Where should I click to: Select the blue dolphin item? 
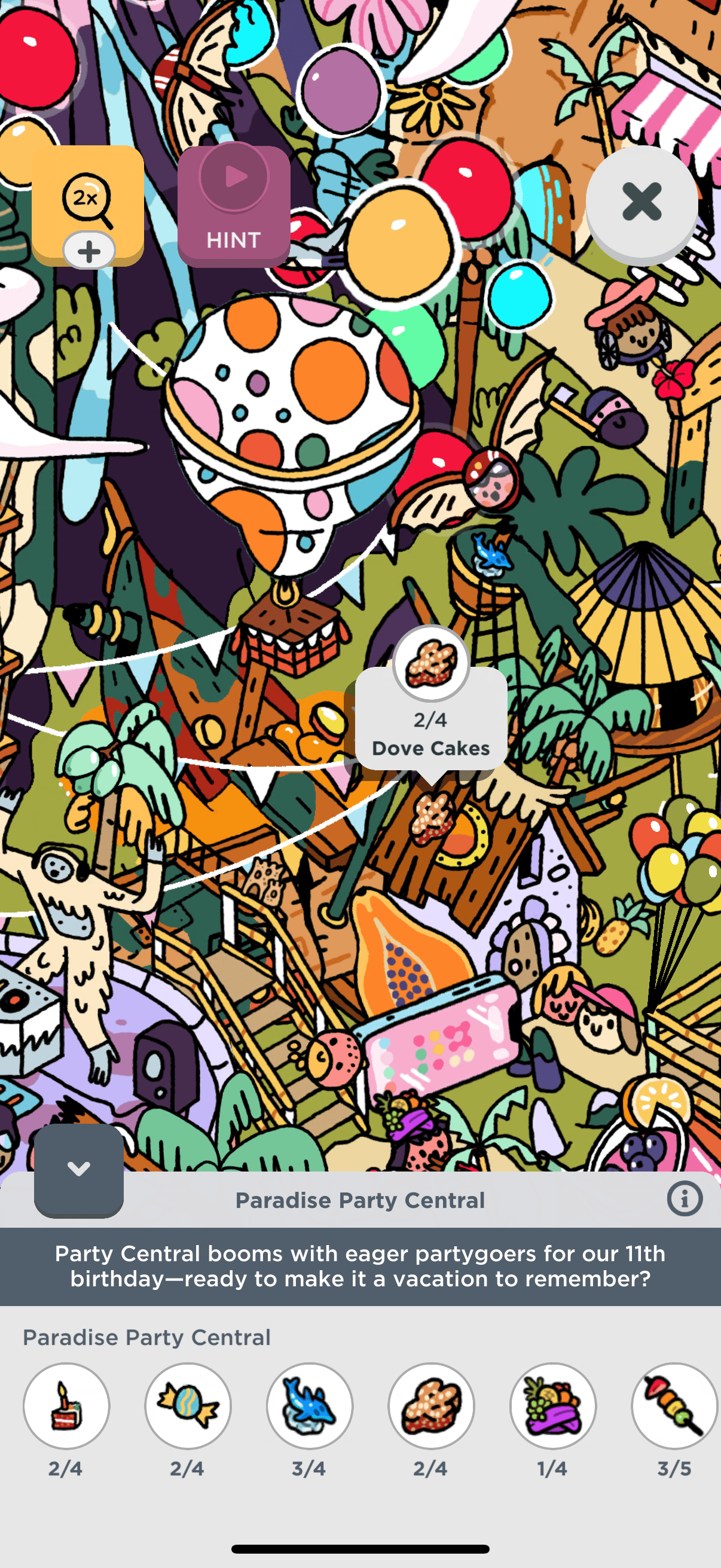point(310,1405)
